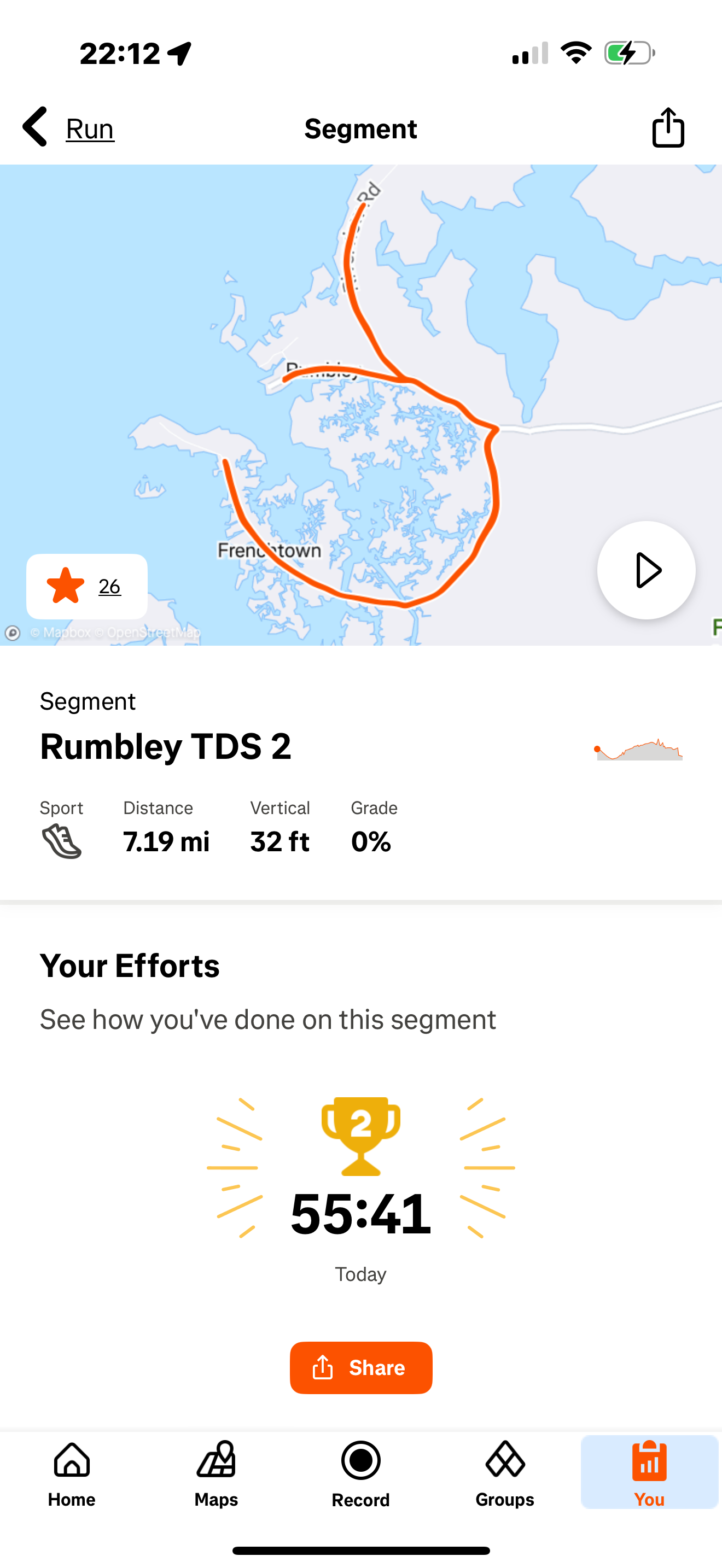Screen dimensions: 722x1568
Task: Share your 55:41 effort
Action: (361, 1368)
